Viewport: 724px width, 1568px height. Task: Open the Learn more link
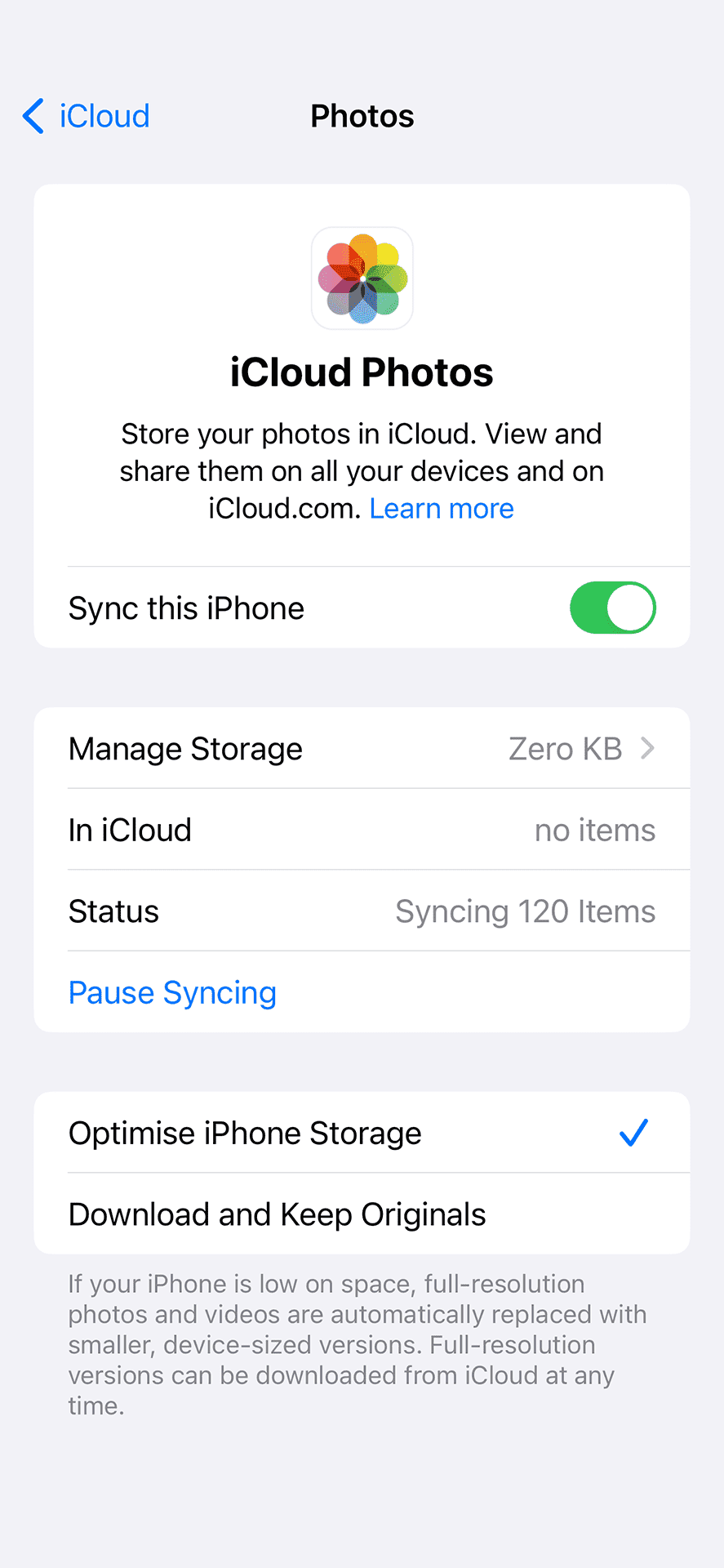pos(442,509)
